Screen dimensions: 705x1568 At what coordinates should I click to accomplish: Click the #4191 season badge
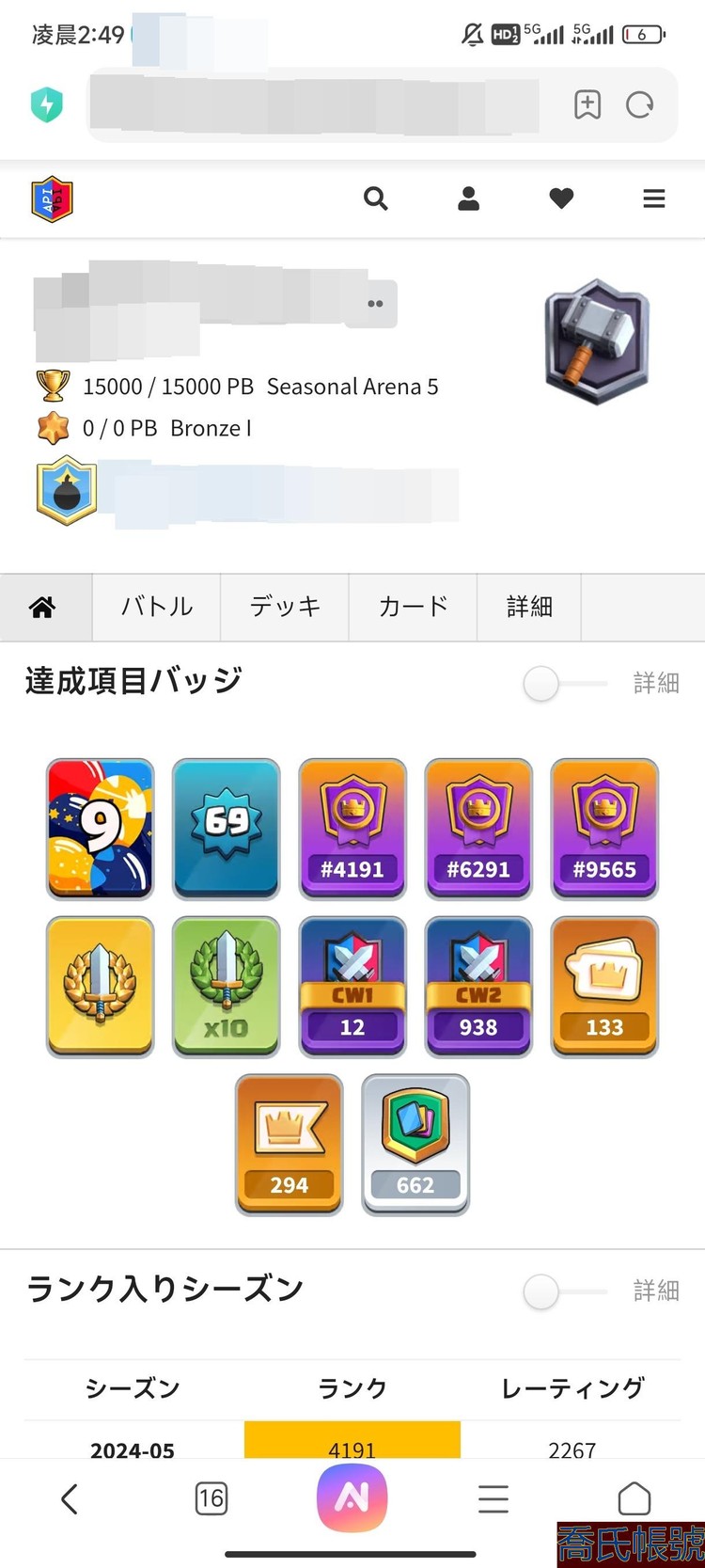tap(352, 829)
